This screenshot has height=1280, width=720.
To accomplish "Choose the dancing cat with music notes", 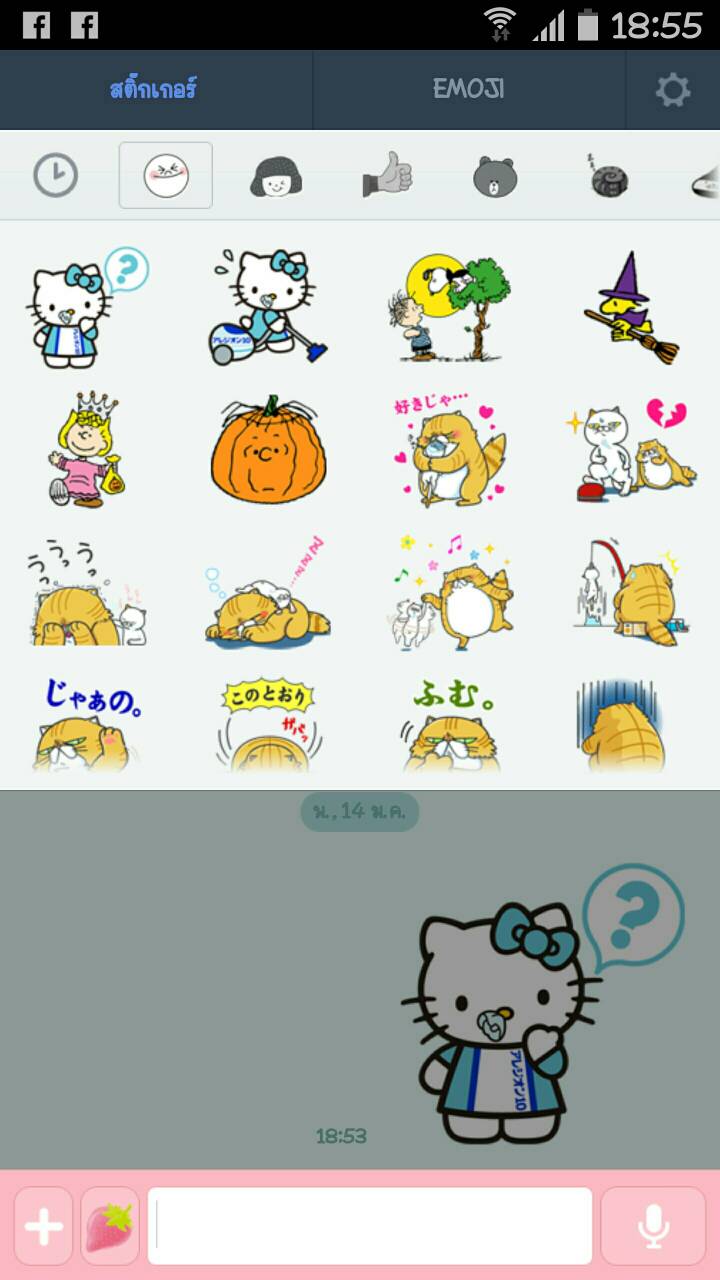I will (450, 590).
